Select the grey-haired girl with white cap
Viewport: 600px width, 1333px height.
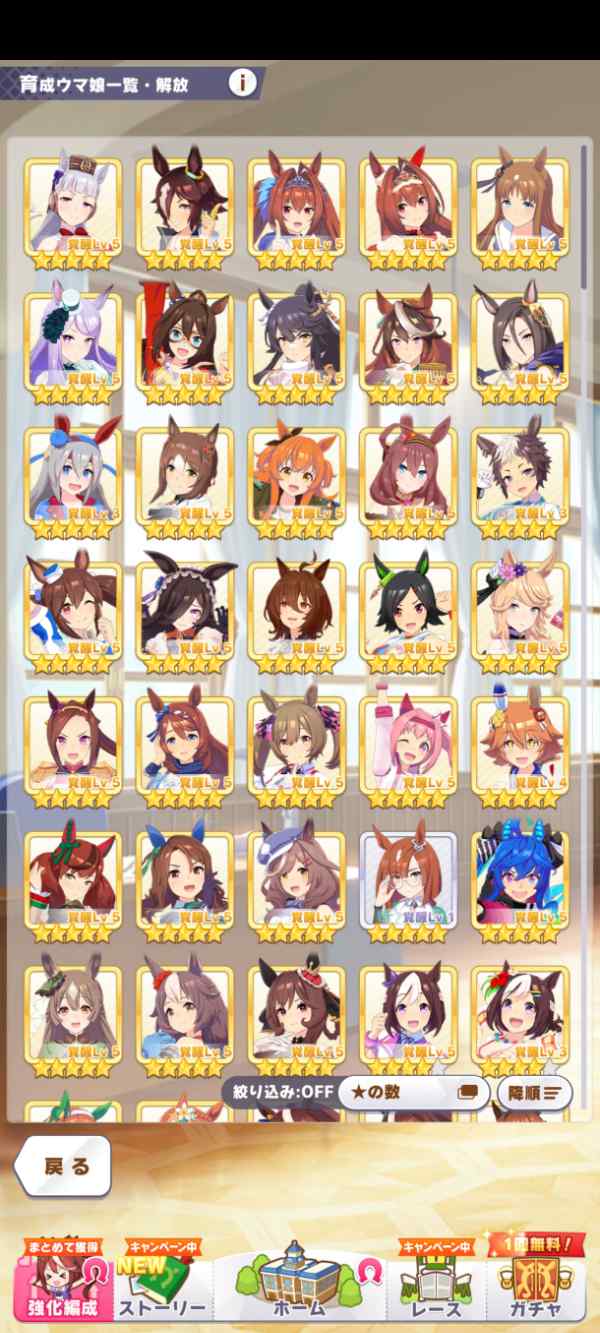point(73,205)
